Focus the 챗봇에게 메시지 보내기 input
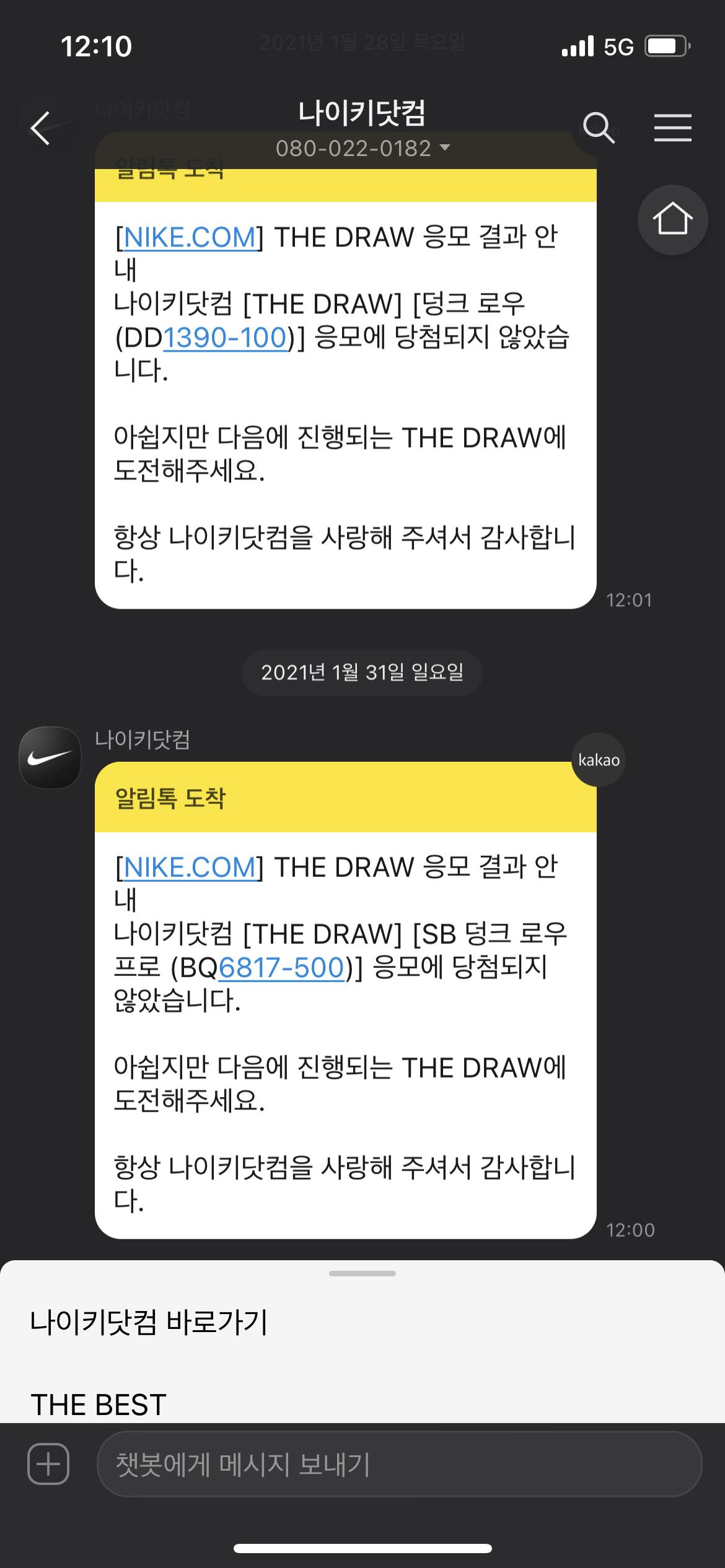725x1568 pixels. 399,1464
